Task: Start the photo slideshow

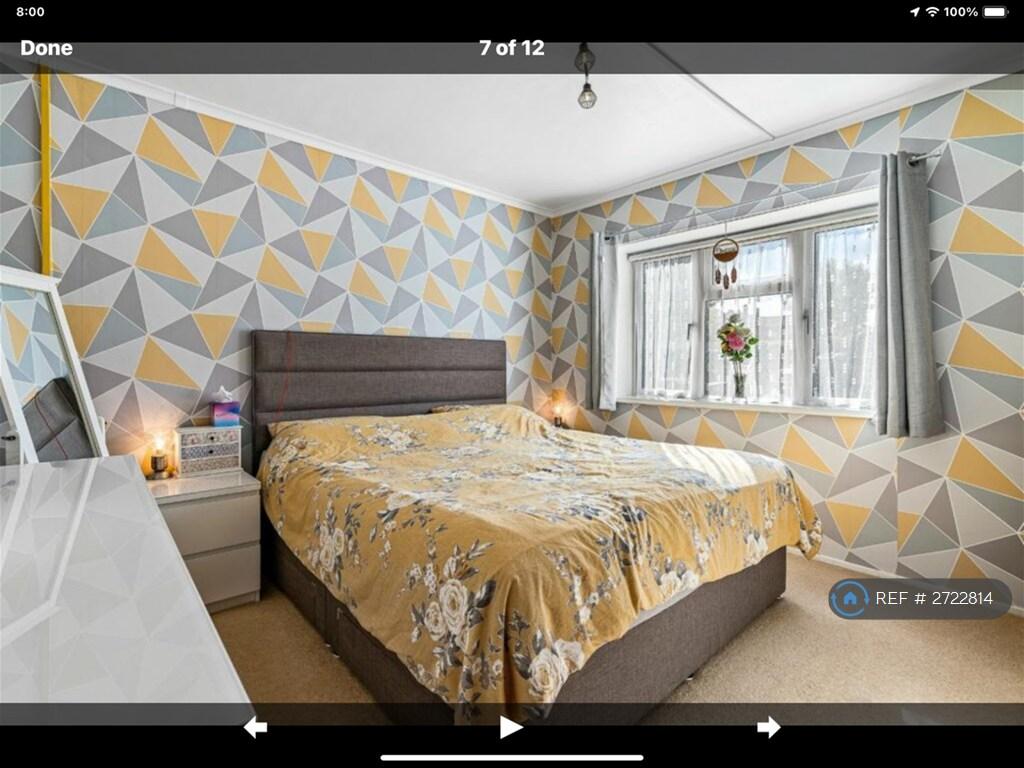Action: [511, 727]
